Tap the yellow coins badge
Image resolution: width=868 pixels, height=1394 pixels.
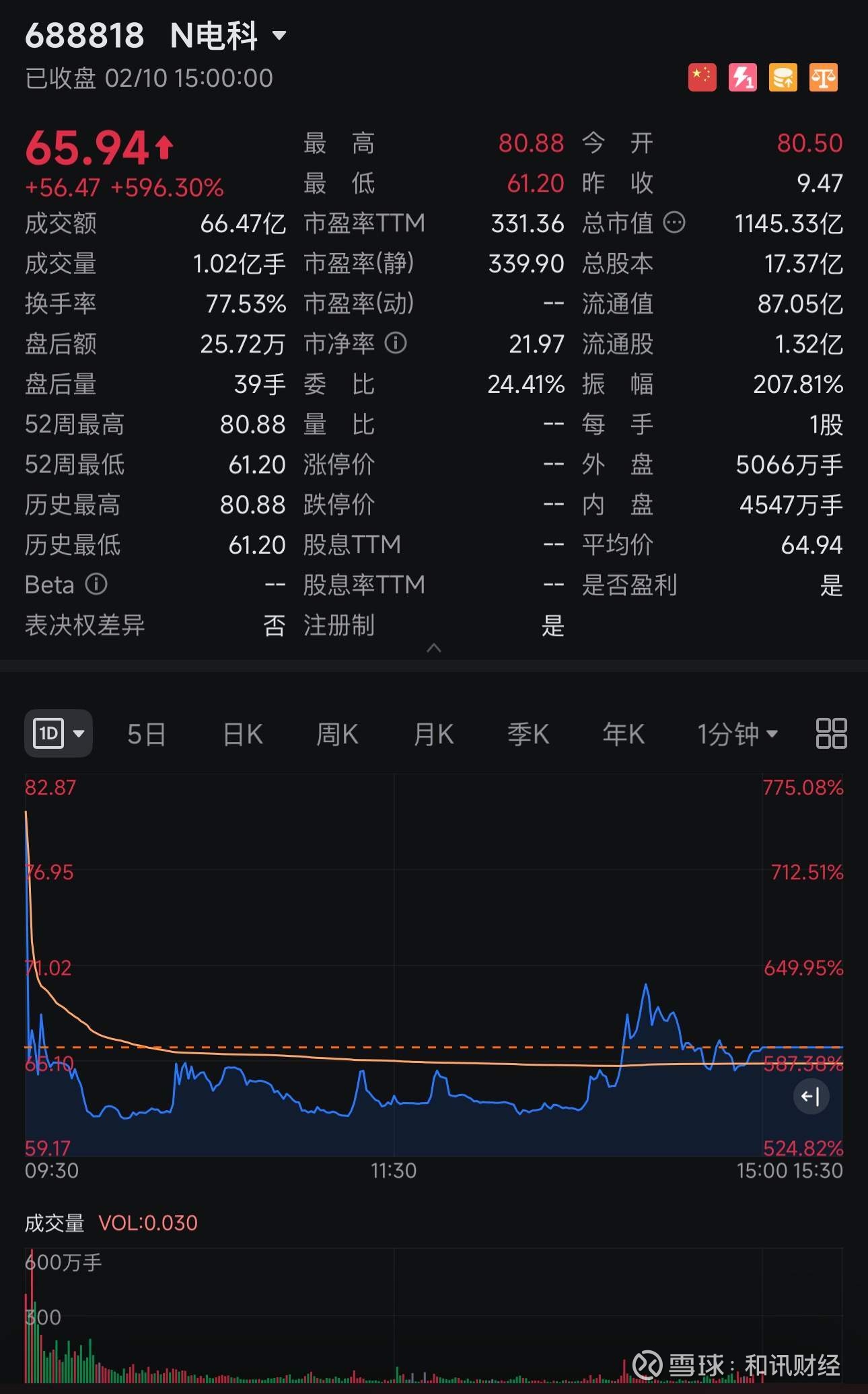(x=783, y=78)
